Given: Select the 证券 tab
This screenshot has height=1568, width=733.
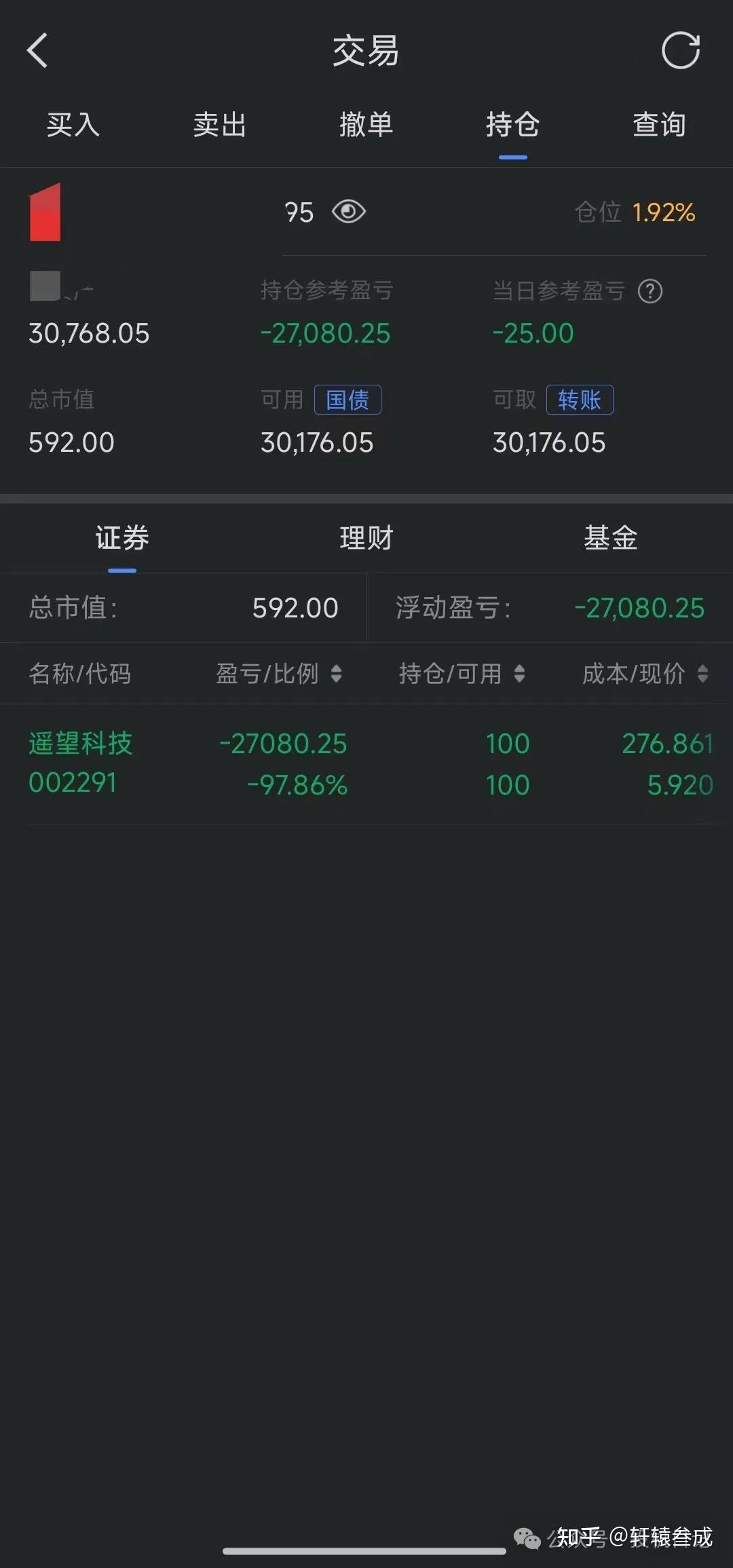Looking at the screenshot, I should tap(122, 538).
